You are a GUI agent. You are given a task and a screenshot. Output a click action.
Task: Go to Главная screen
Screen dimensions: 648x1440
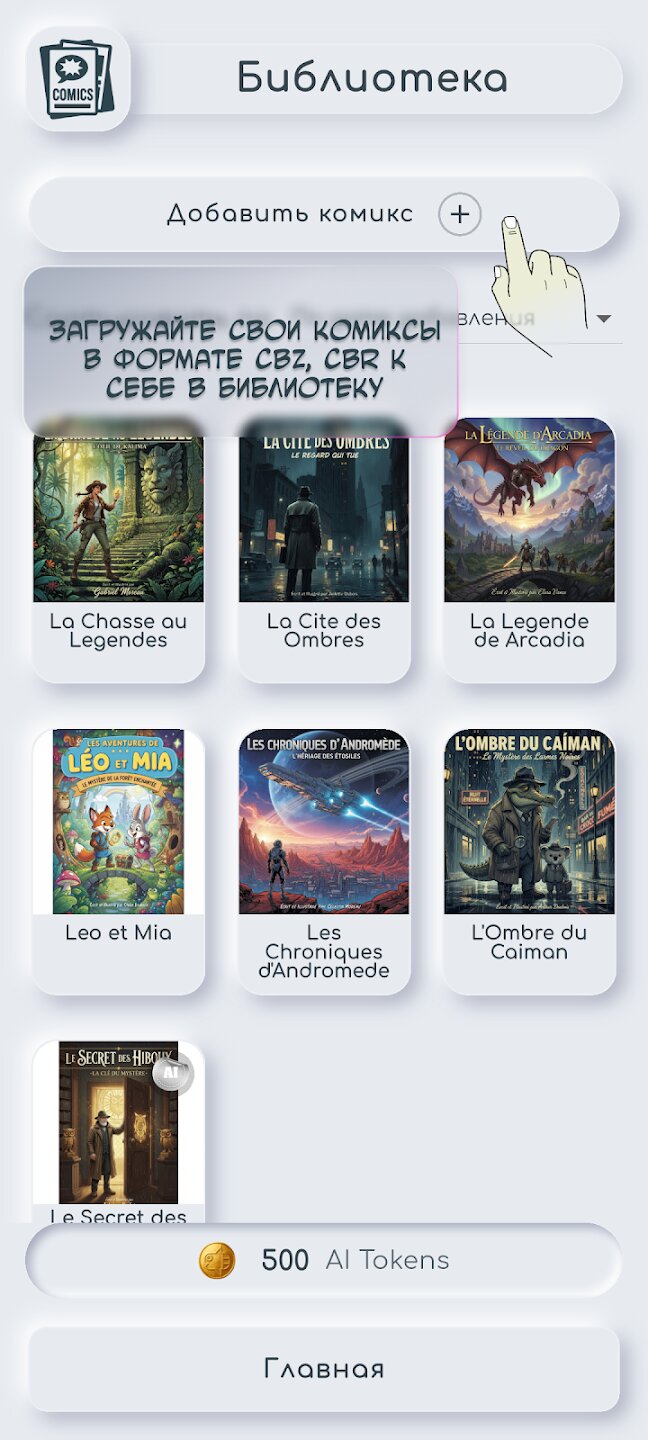(x=324, y=1369)
